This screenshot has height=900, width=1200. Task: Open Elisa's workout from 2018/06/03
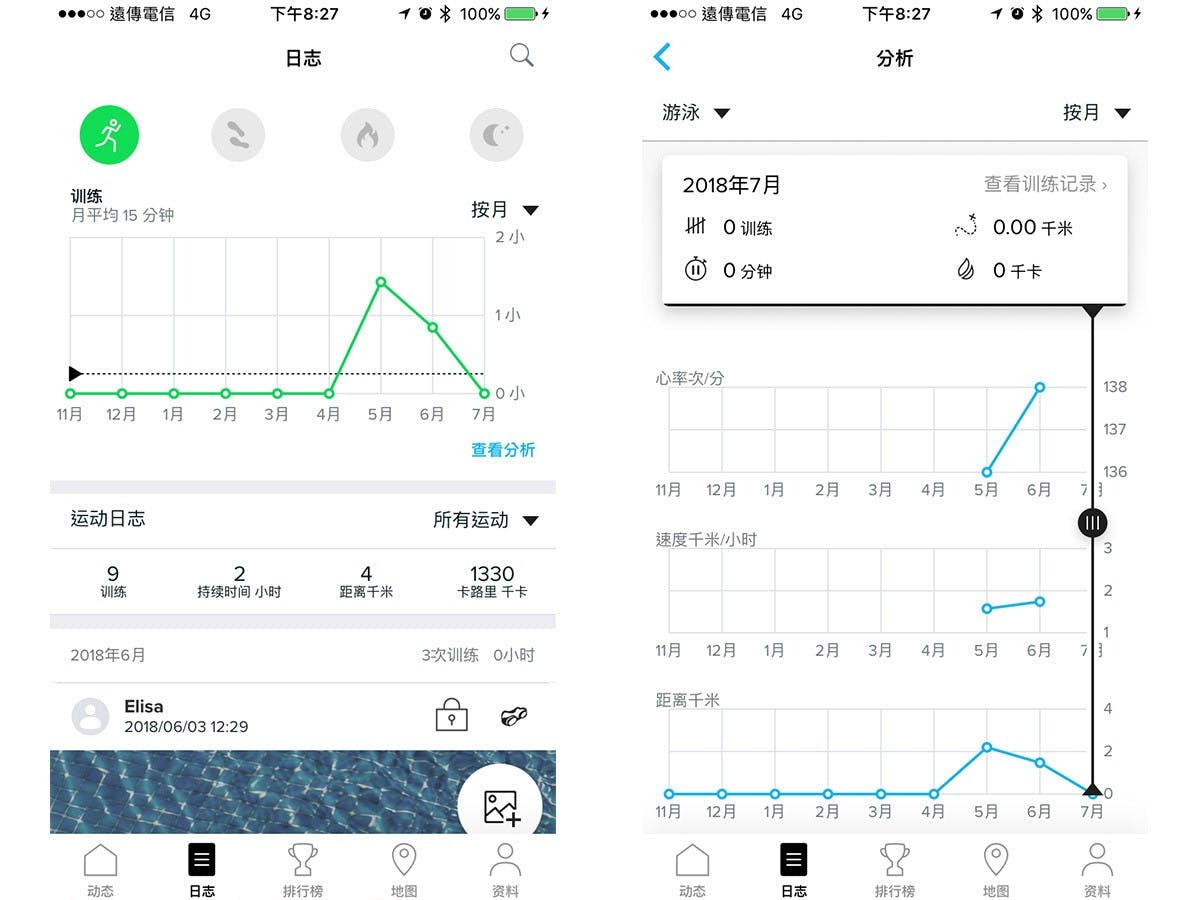click(x=186, y=716)
